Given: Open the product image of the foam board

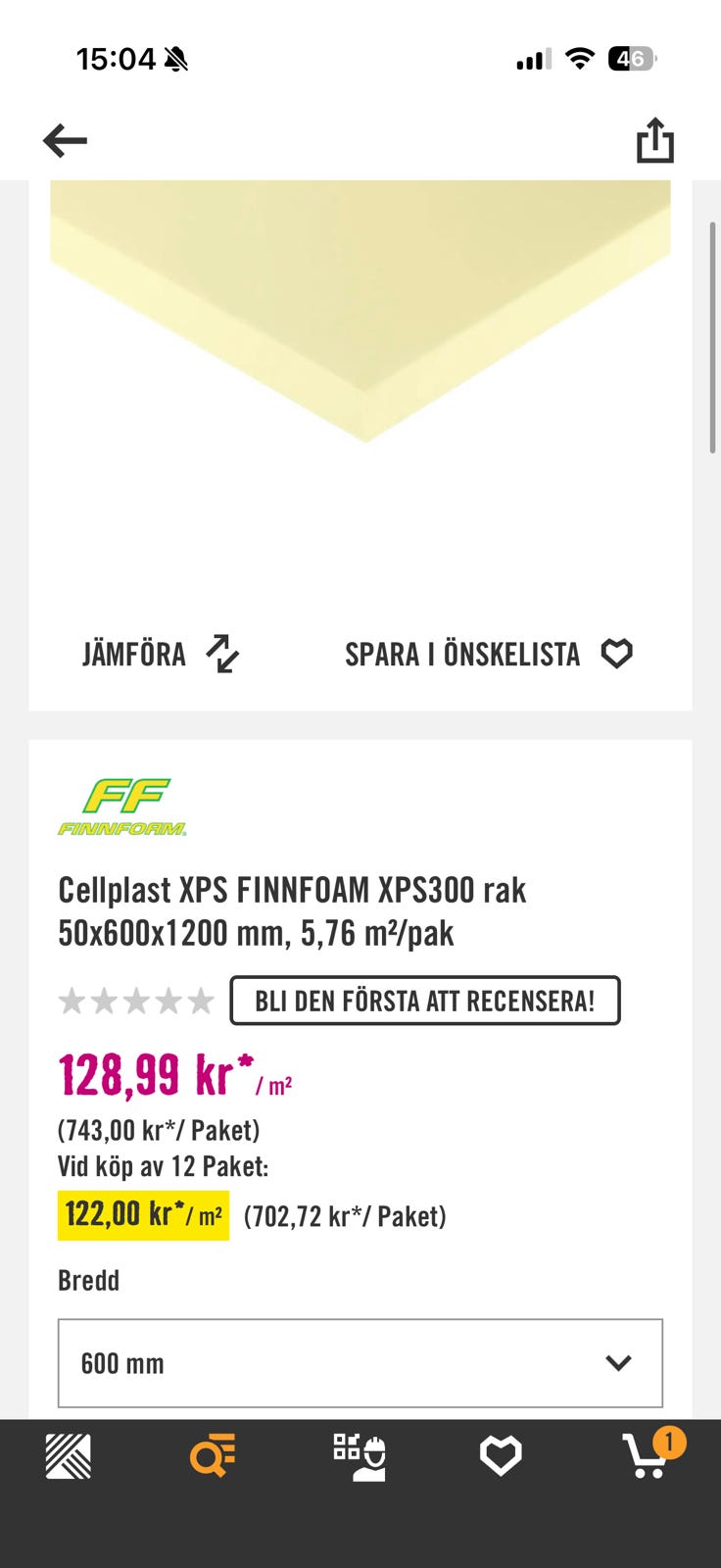Looking at the screenshot, I should pyautogui.click(x=360, y=312).
